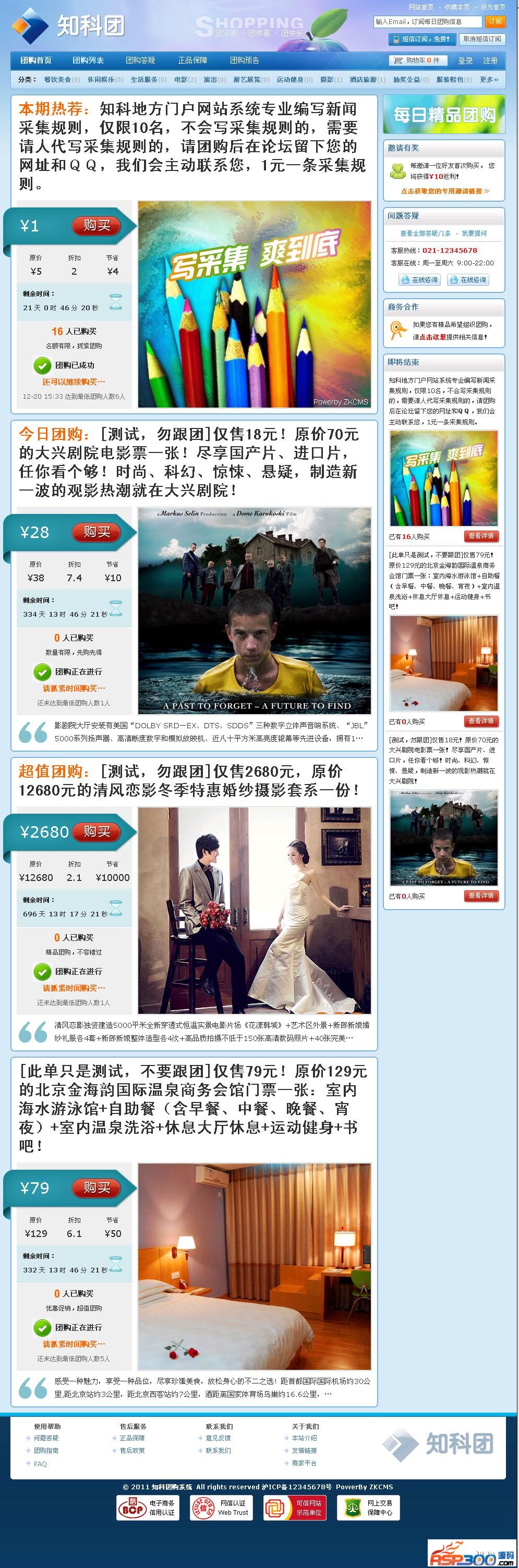This screenshot has width=519, height=1568.
Task: Go to the 正品保障 tab
Action: (192, 60)
